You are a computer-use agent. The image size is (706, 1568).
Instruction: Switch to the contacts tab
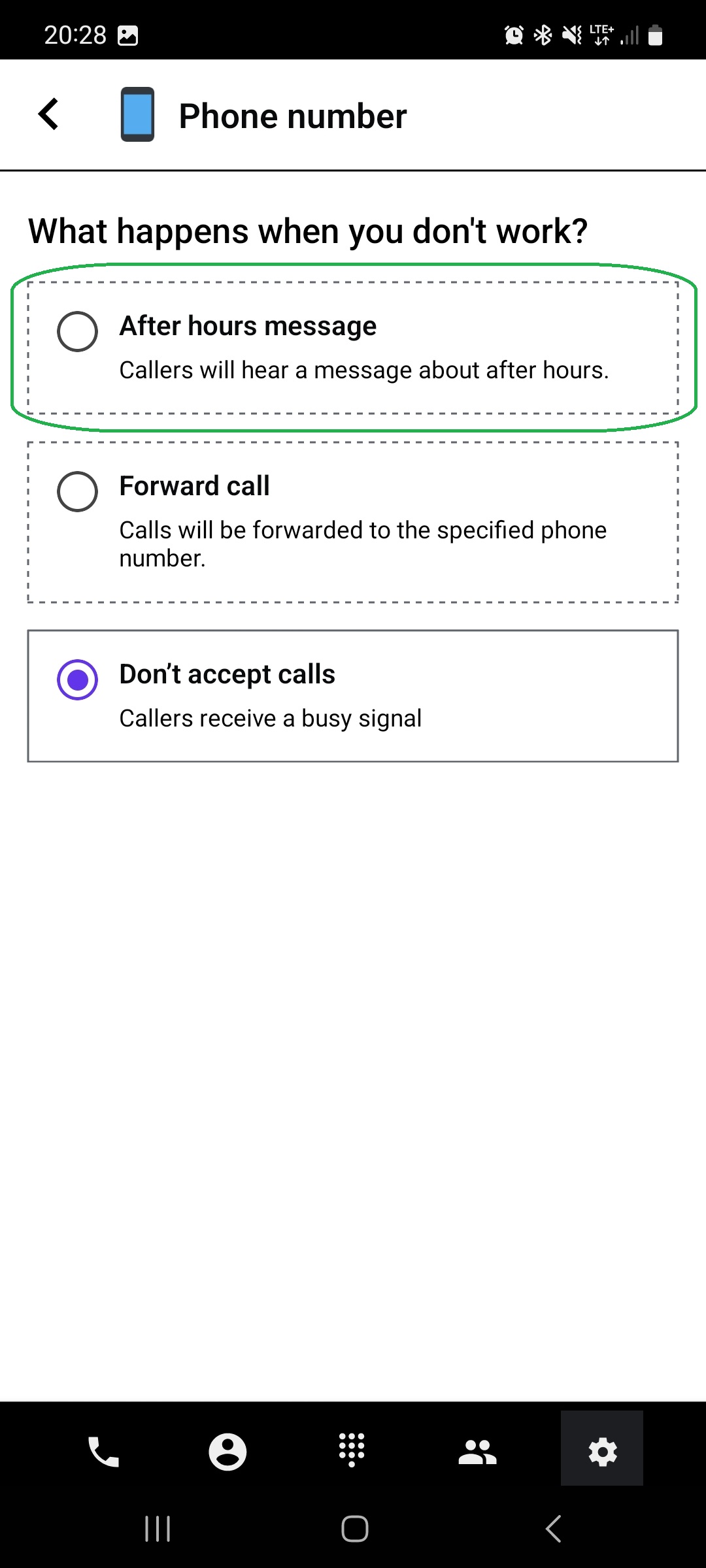click(x=477, y=1451)
